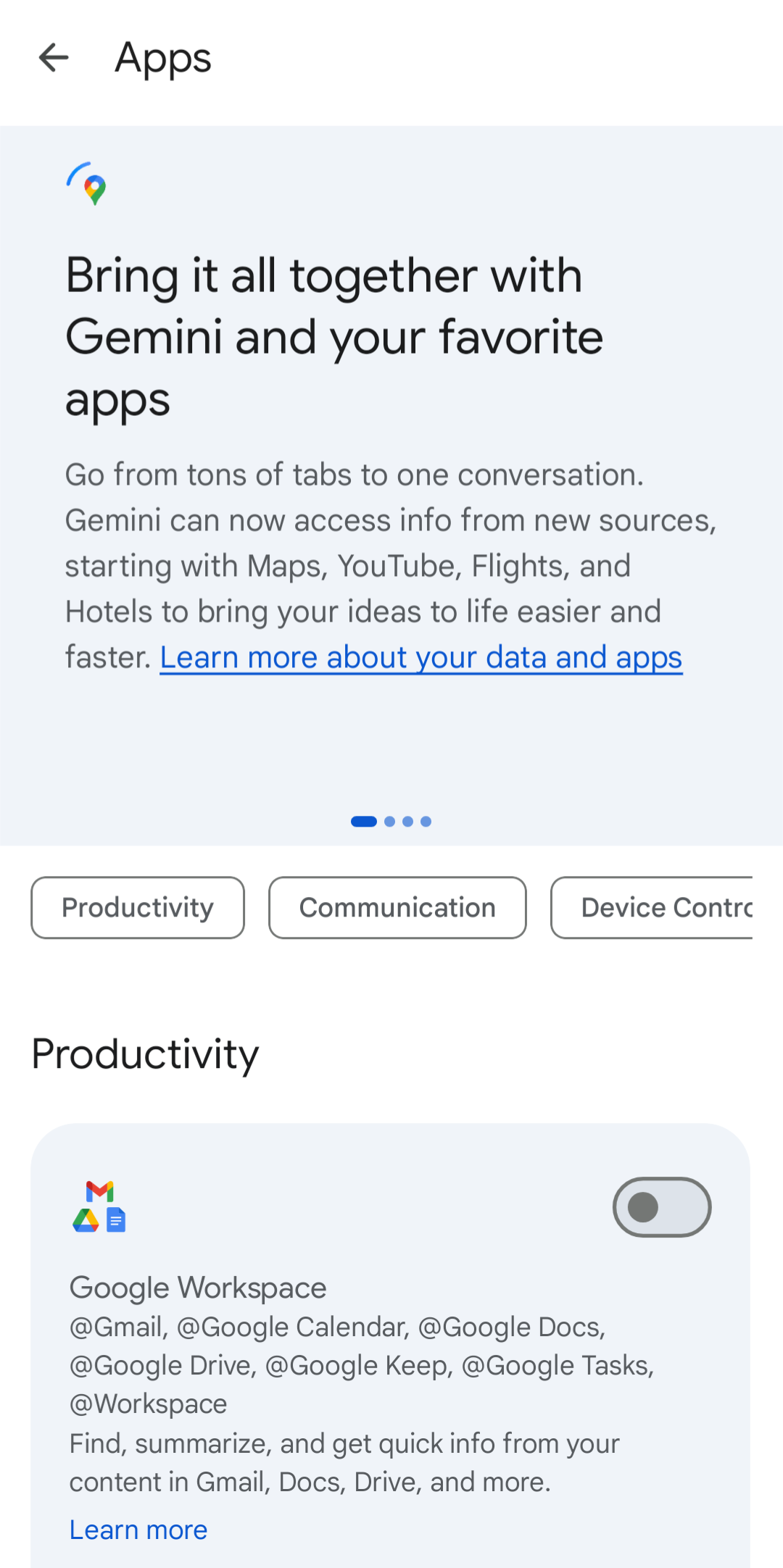Select the Productivity chip

[x=138, y=908]
